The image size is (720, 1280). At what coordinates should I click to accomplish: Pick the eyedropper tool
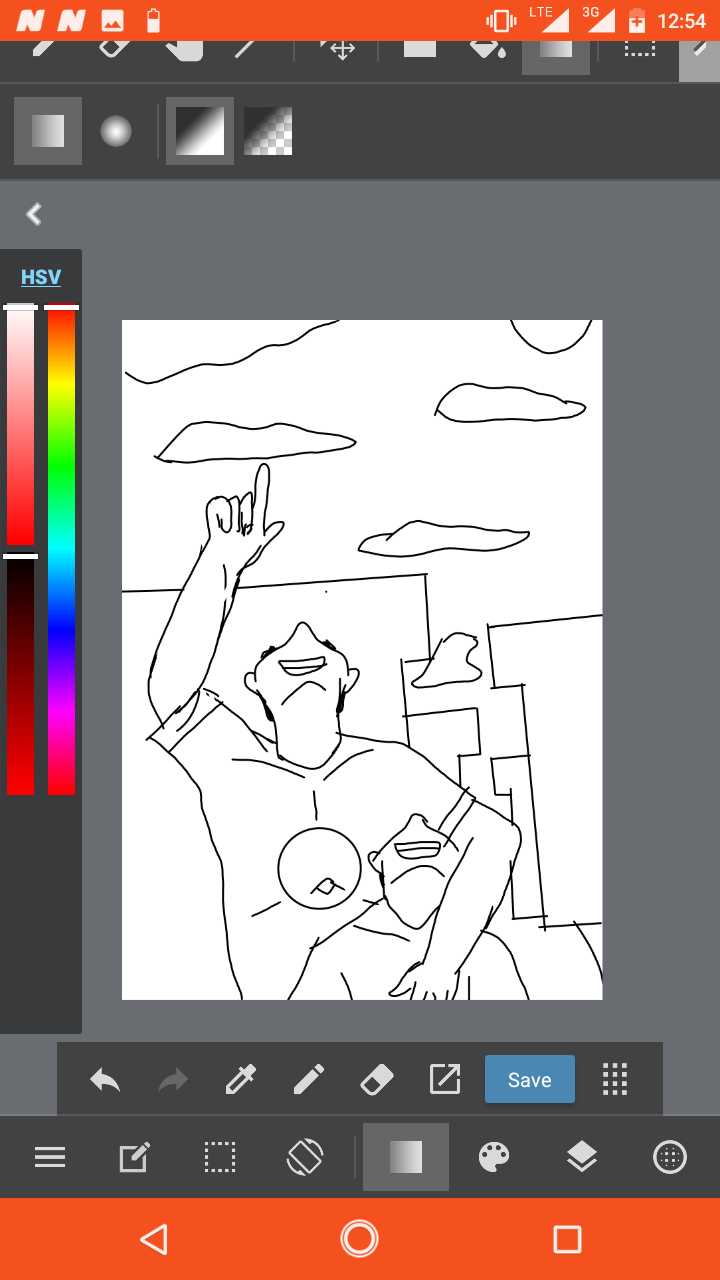coord(241,1079)
